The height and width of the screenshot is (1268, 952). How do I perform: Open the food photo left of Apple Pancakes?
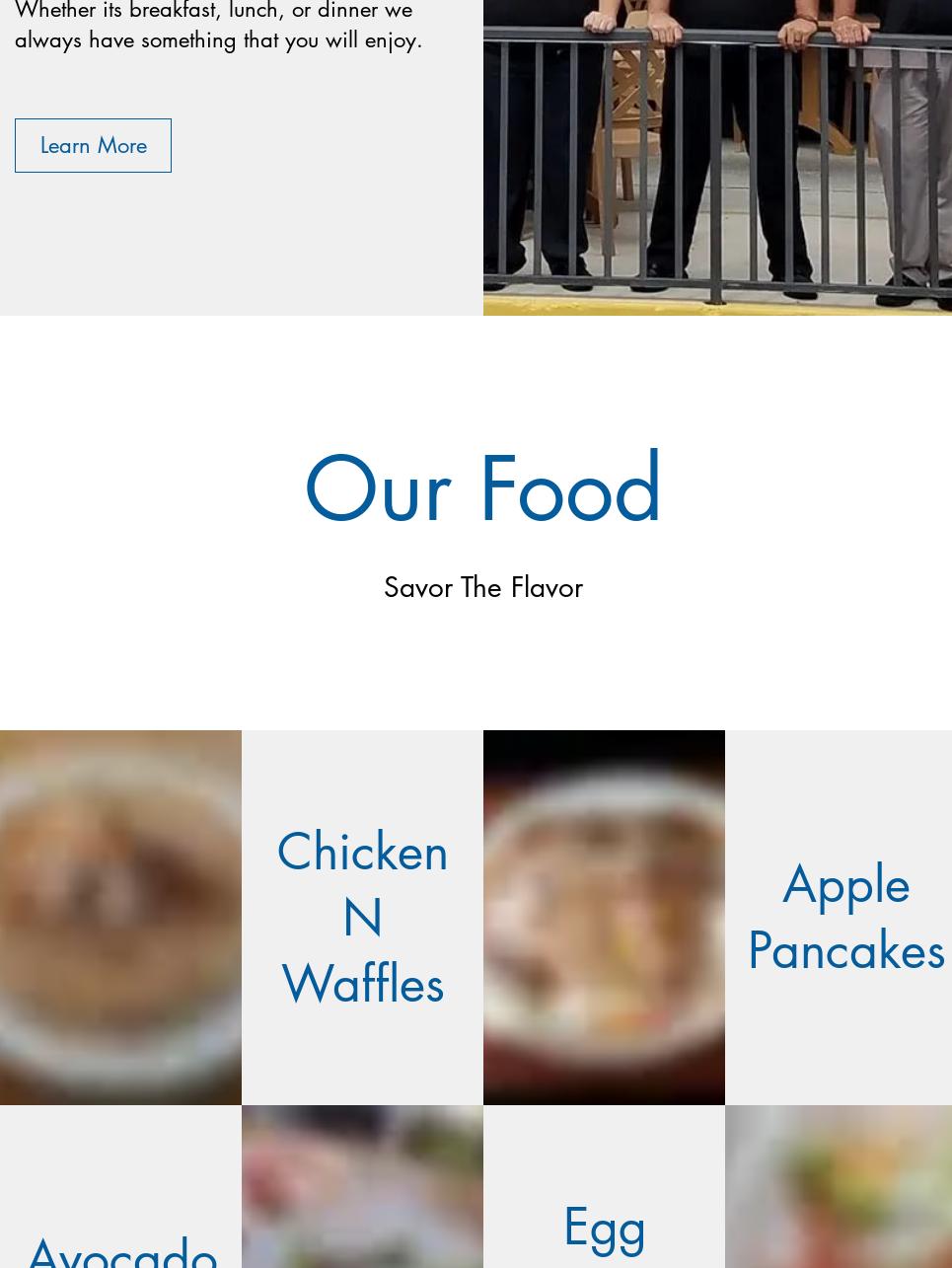point(604,918)
